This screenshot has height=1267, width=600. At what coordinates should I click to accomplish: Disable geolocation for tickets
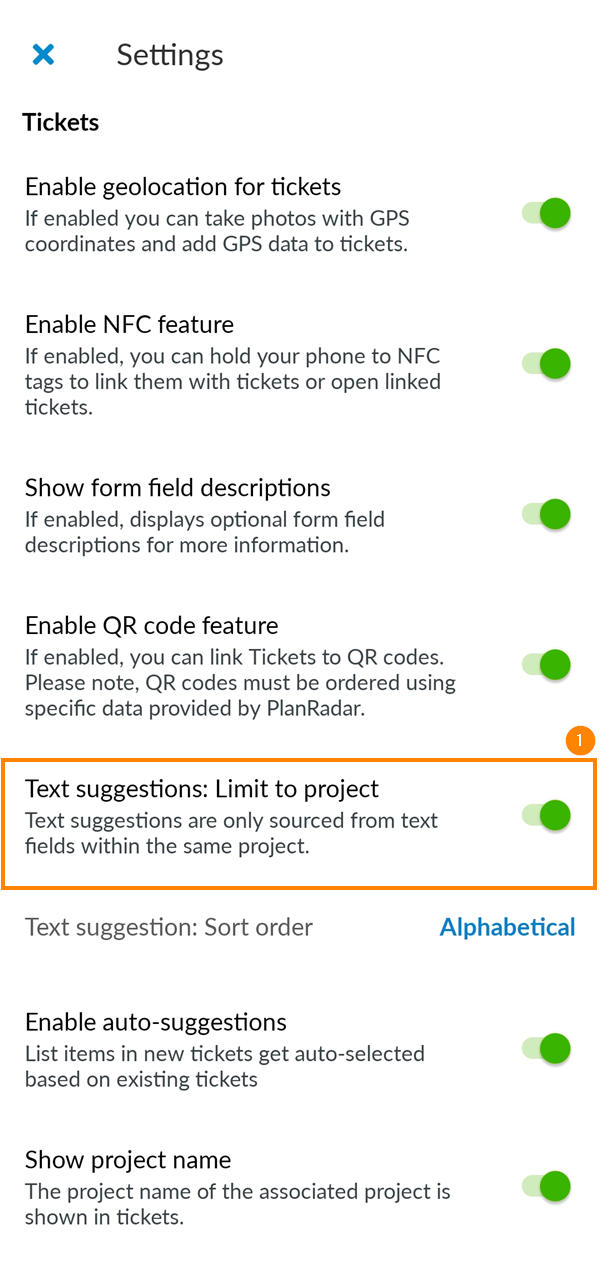(547, 213)
